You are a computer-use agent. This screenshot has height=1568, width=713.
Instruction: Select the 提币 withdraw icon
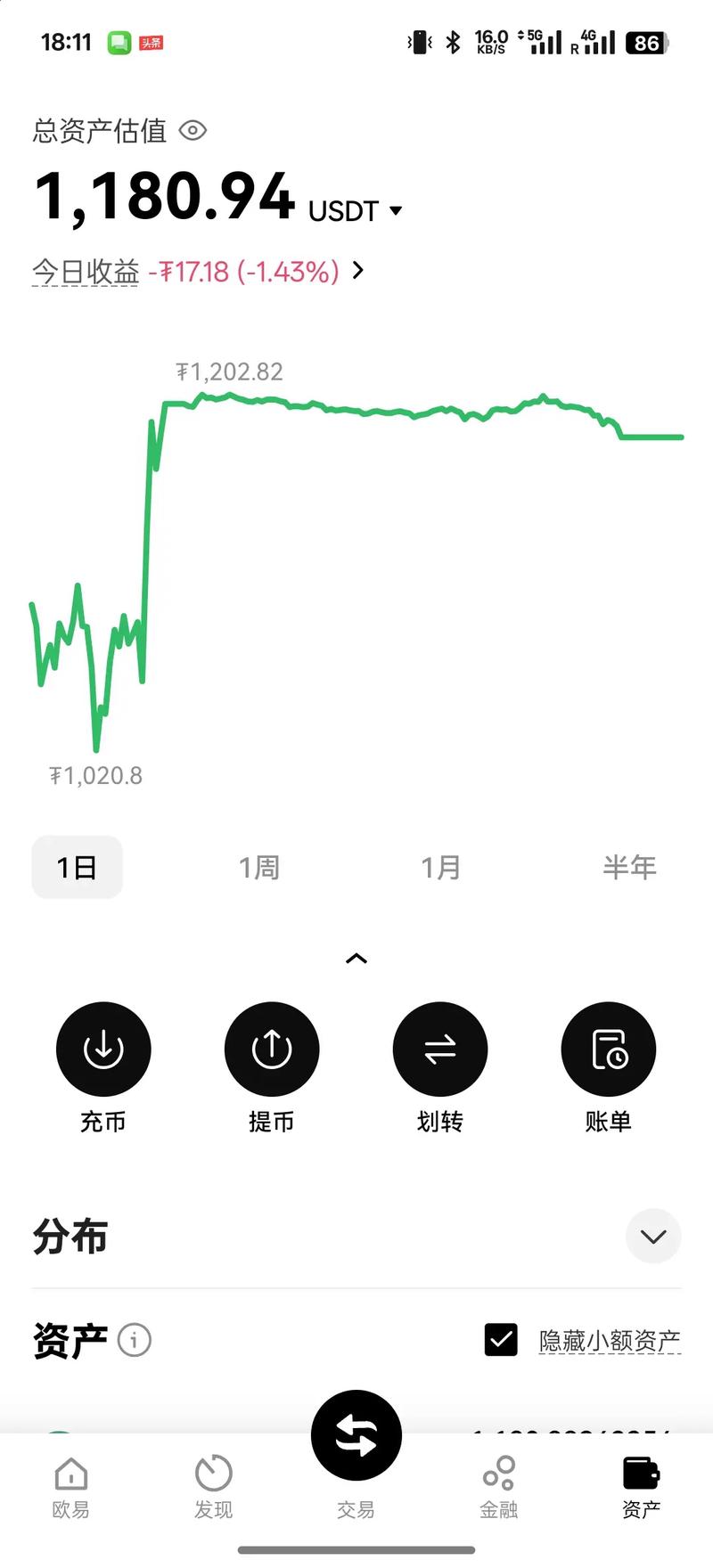(x=272, y=1049)
